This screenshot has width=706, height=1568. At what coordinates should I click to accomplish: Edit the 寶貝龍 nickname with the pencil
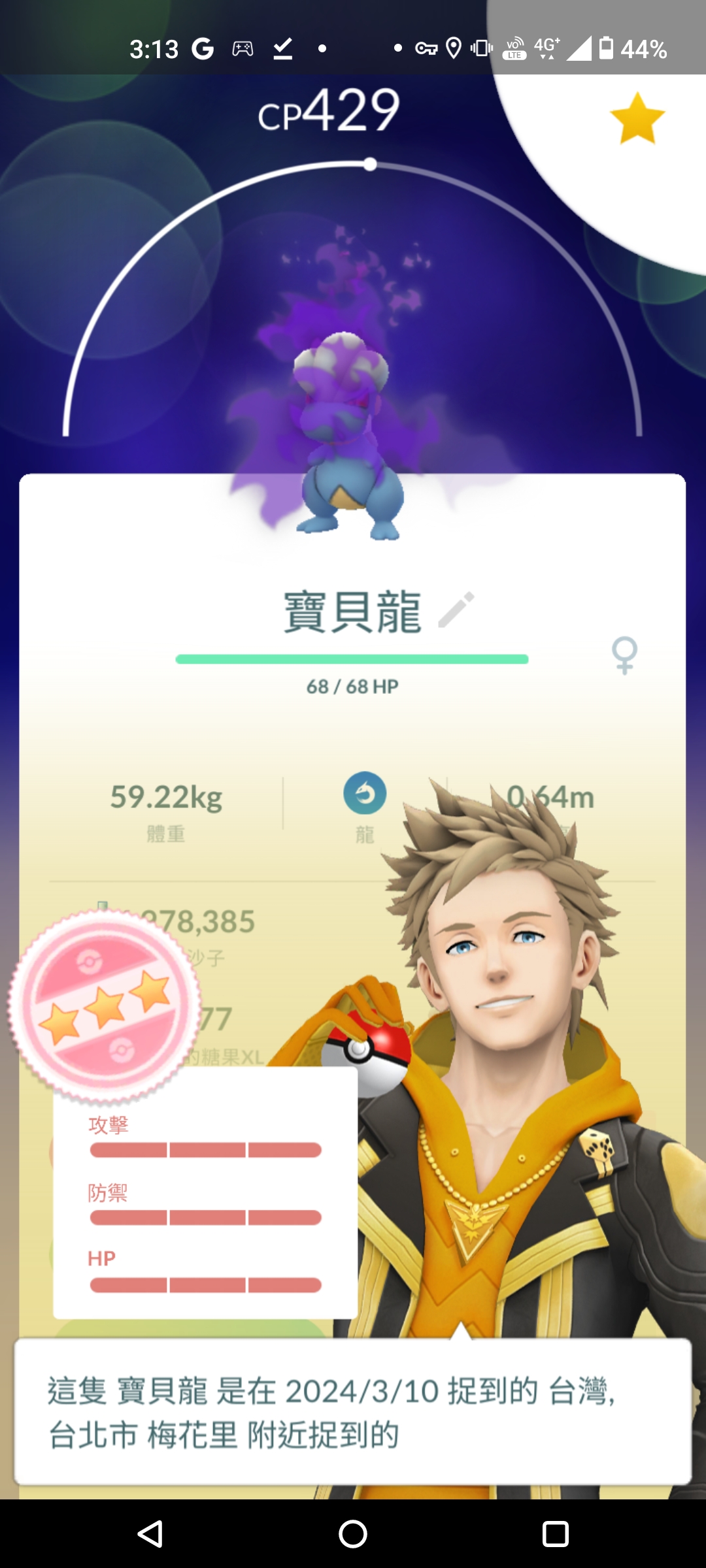[456, 610]
